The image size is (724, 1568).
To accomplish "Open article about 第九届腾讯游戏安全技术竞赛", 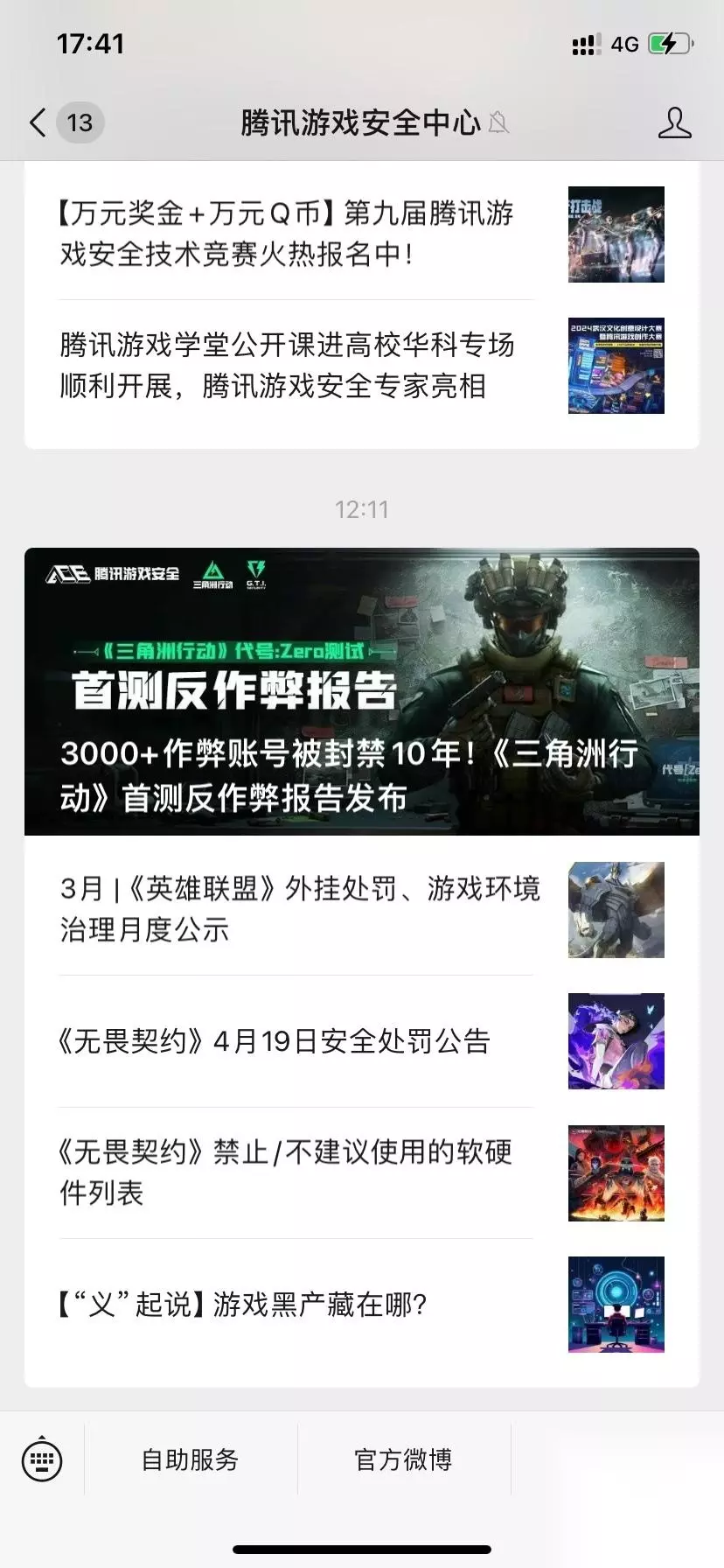I will coord(362,234).
